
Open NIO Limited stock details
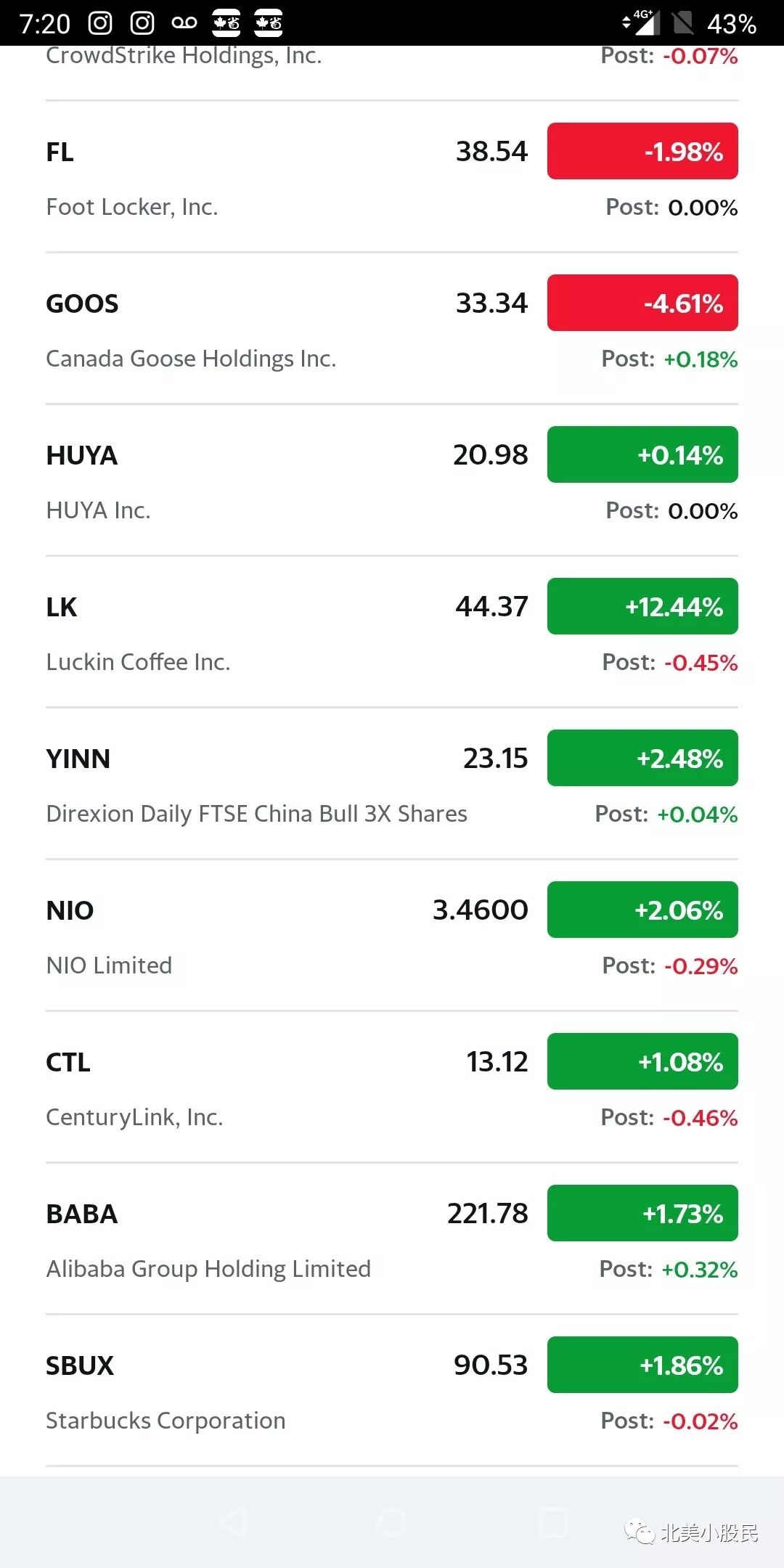(x=392, y=936)
